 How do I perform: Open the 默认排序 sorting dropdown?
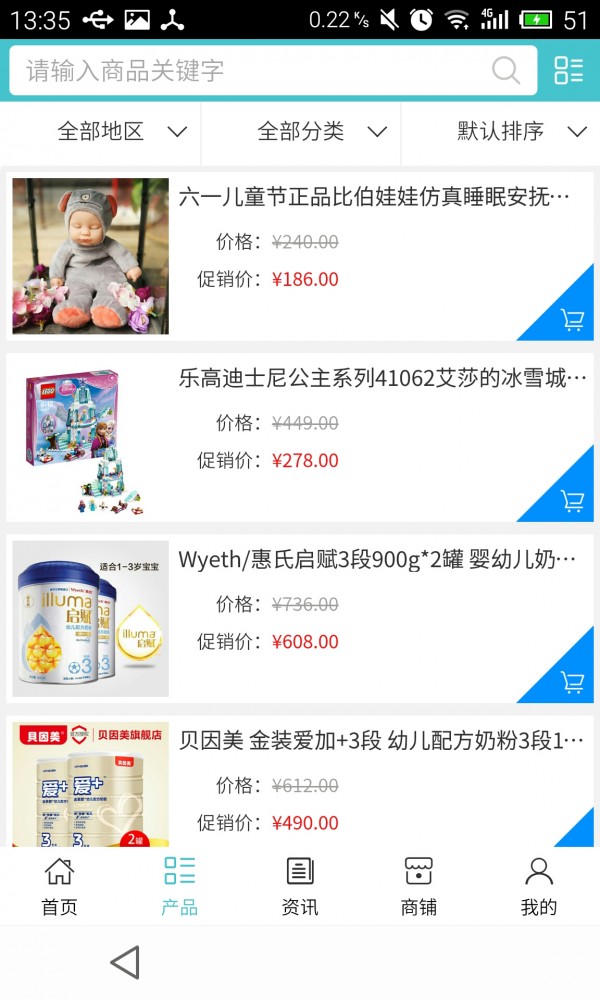(521, 131)
